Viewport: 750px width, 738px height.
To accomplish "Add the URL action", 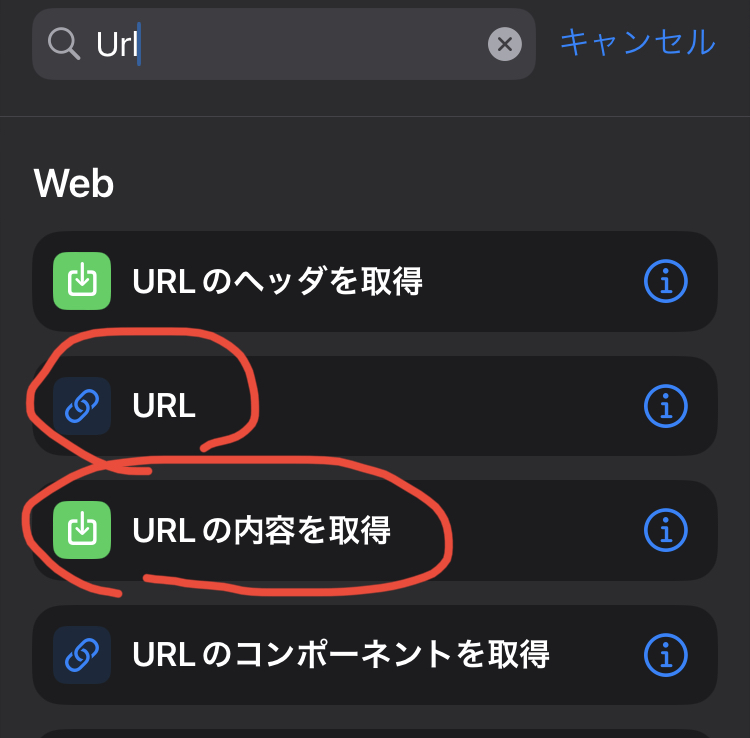I will point(164,406).
